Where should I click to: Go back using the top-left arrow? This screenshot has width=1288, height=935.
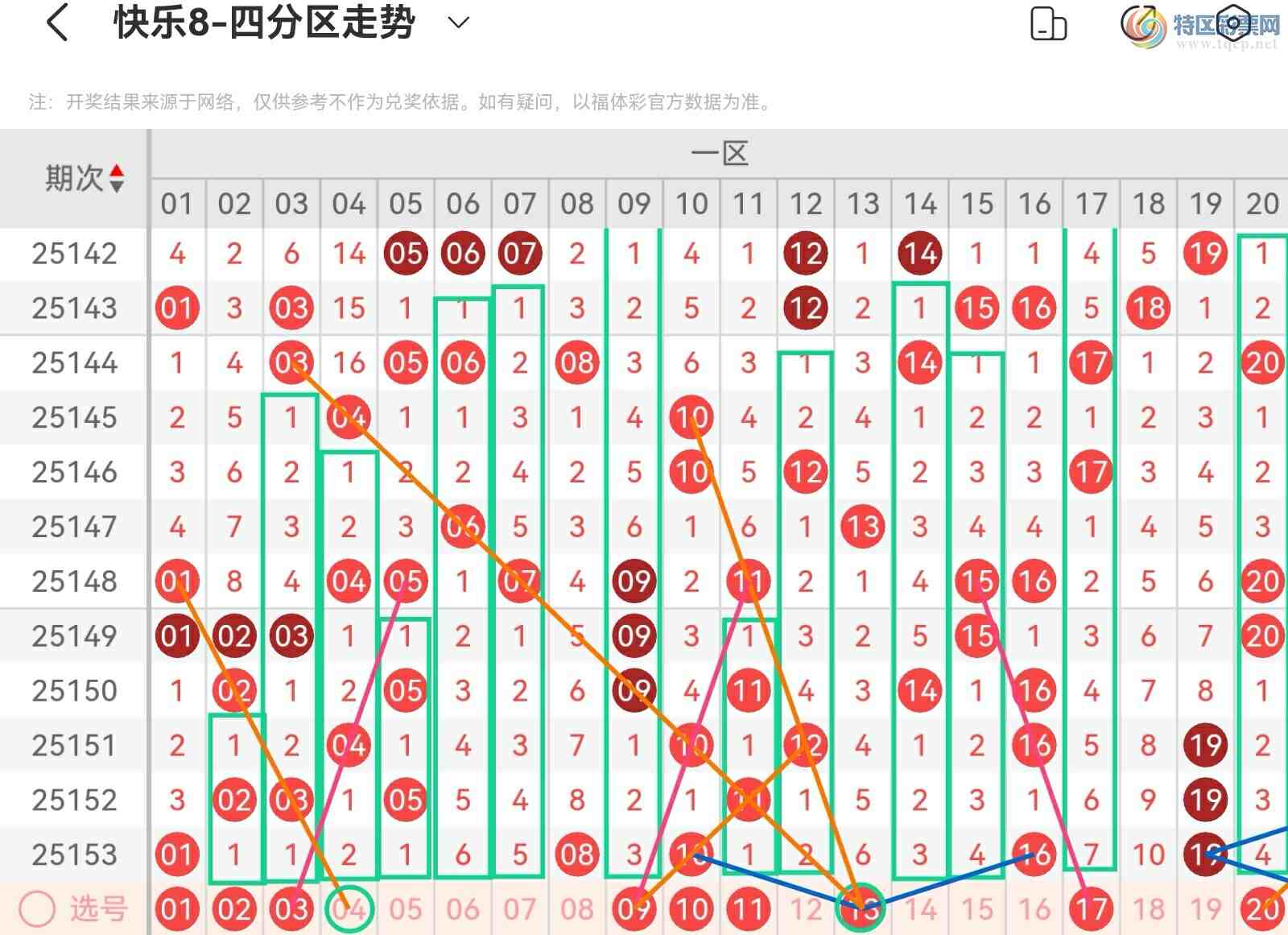[57, 23]
